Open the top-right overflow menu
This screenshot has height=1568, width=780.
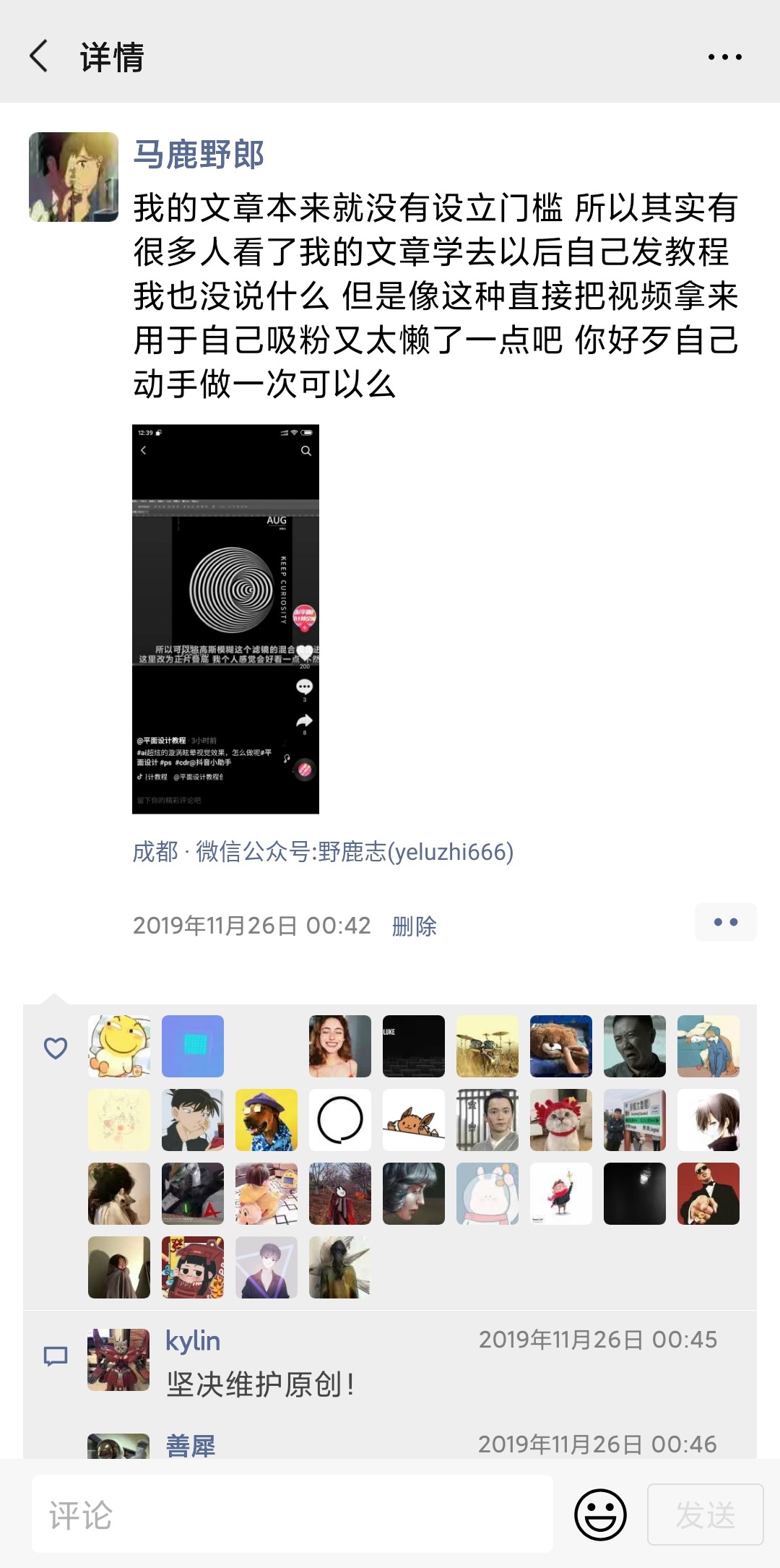click(x=724, y=56)
